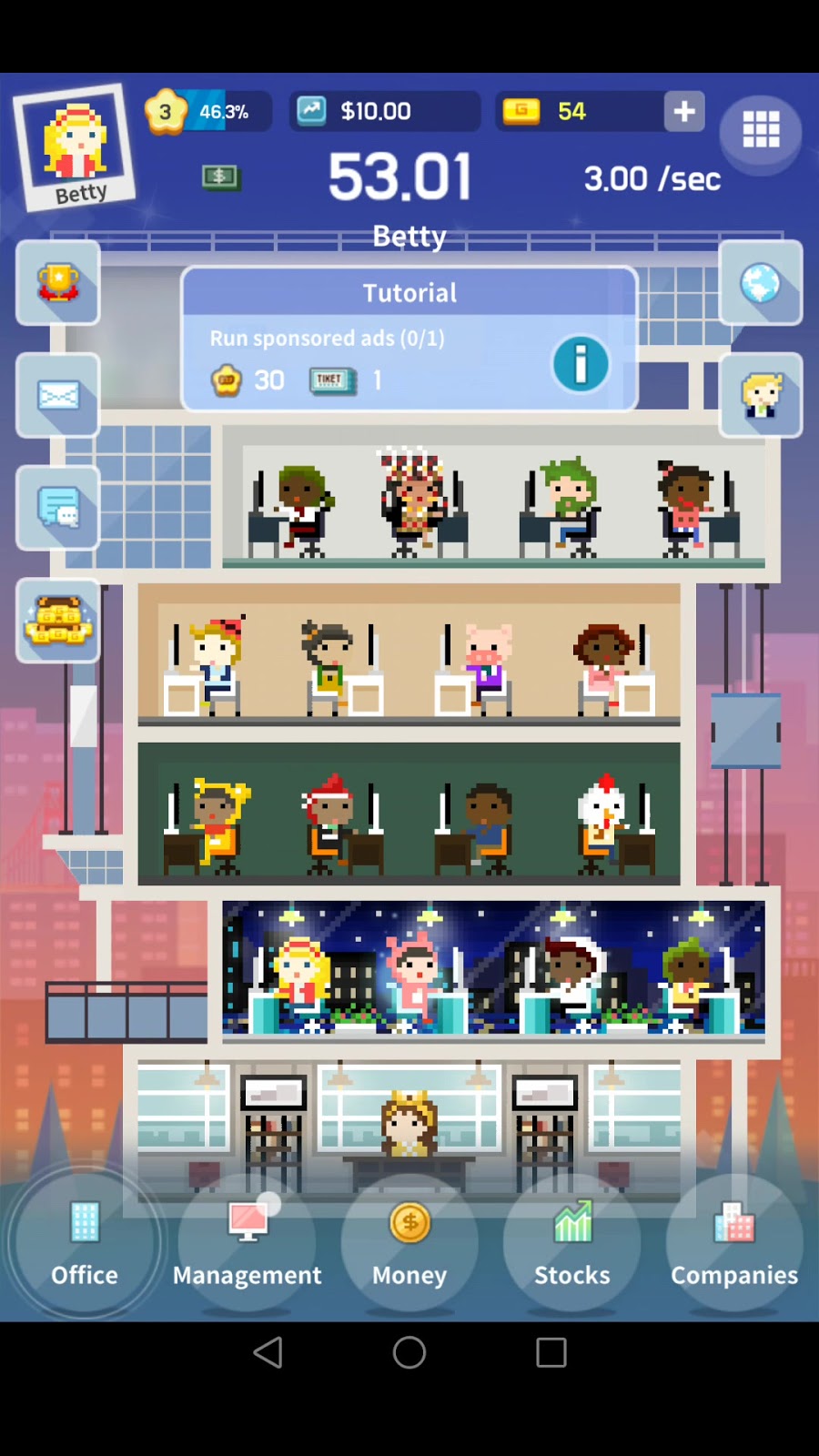Go back with the system back button
Viewport: 819px width, 1456px height.
click(268, 1352)
